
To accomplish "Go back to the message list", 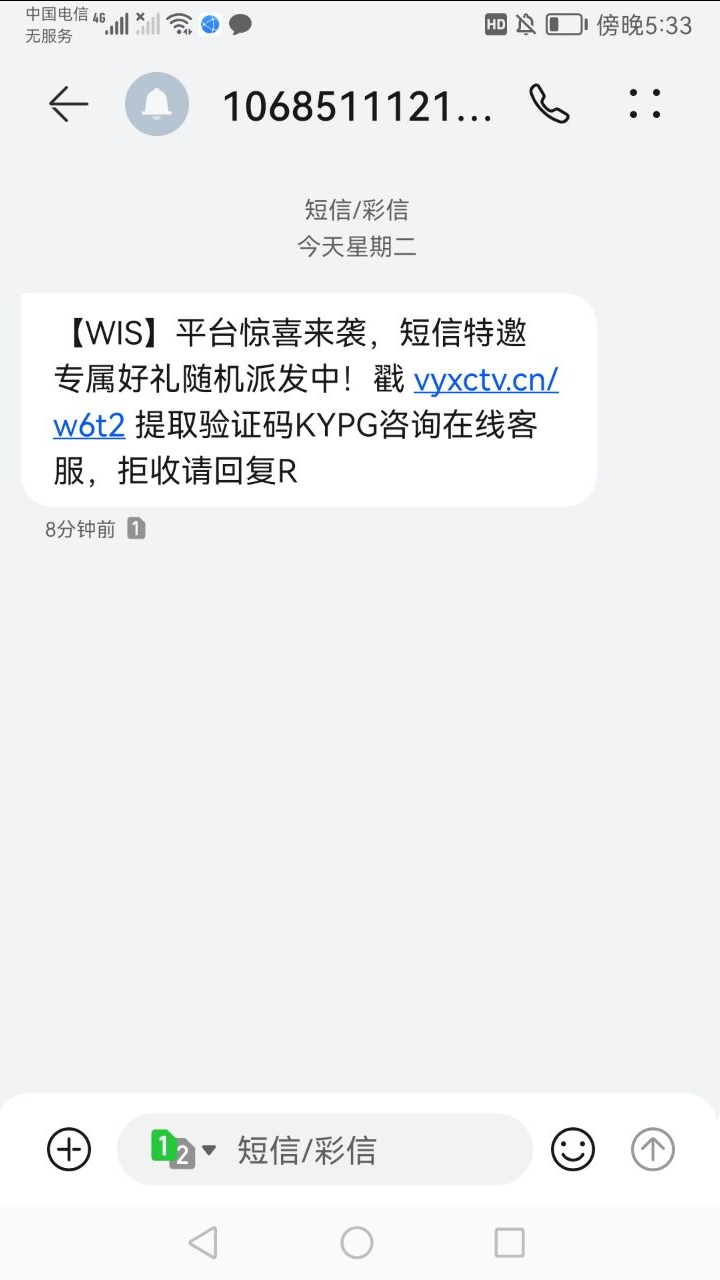I will point(68,104).
